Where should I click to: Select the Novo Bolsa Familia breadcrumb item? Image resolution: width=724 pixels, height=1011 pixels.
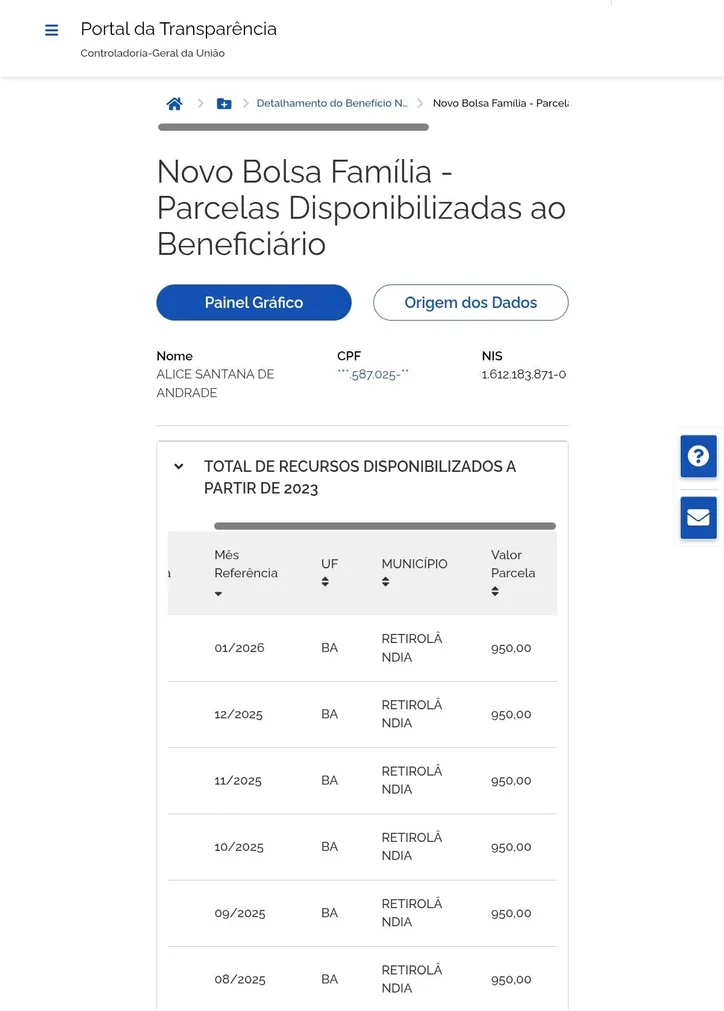tap(501, 103)
